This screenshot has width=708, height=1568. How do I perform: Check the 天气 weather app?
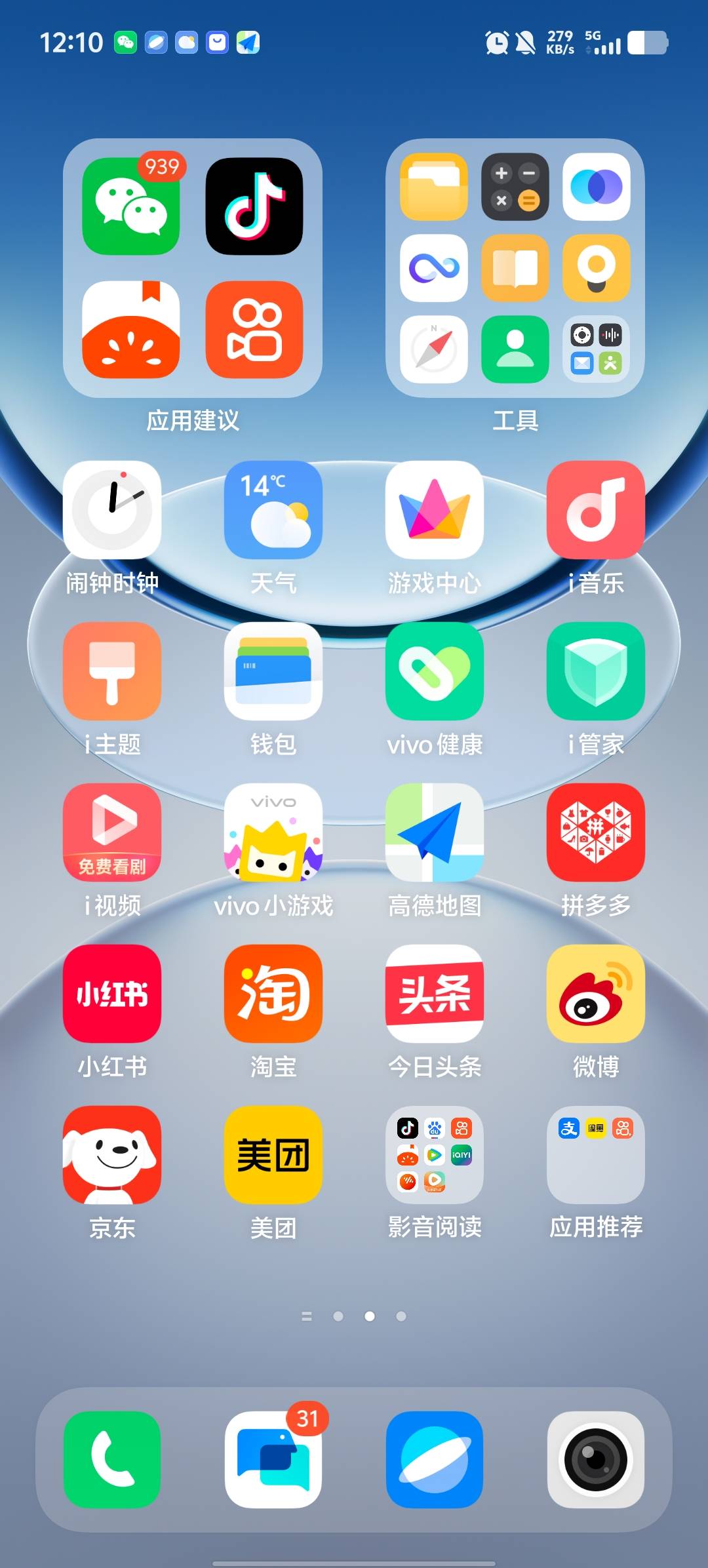pyautogui.click(x=273, y=510)
